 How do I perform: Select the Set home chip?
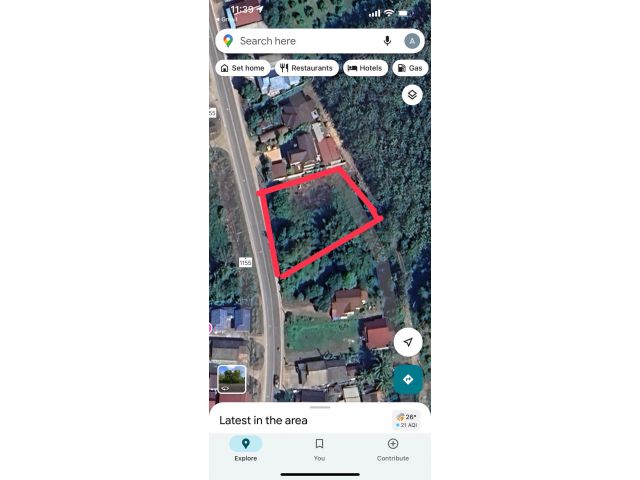pos(242,68)
